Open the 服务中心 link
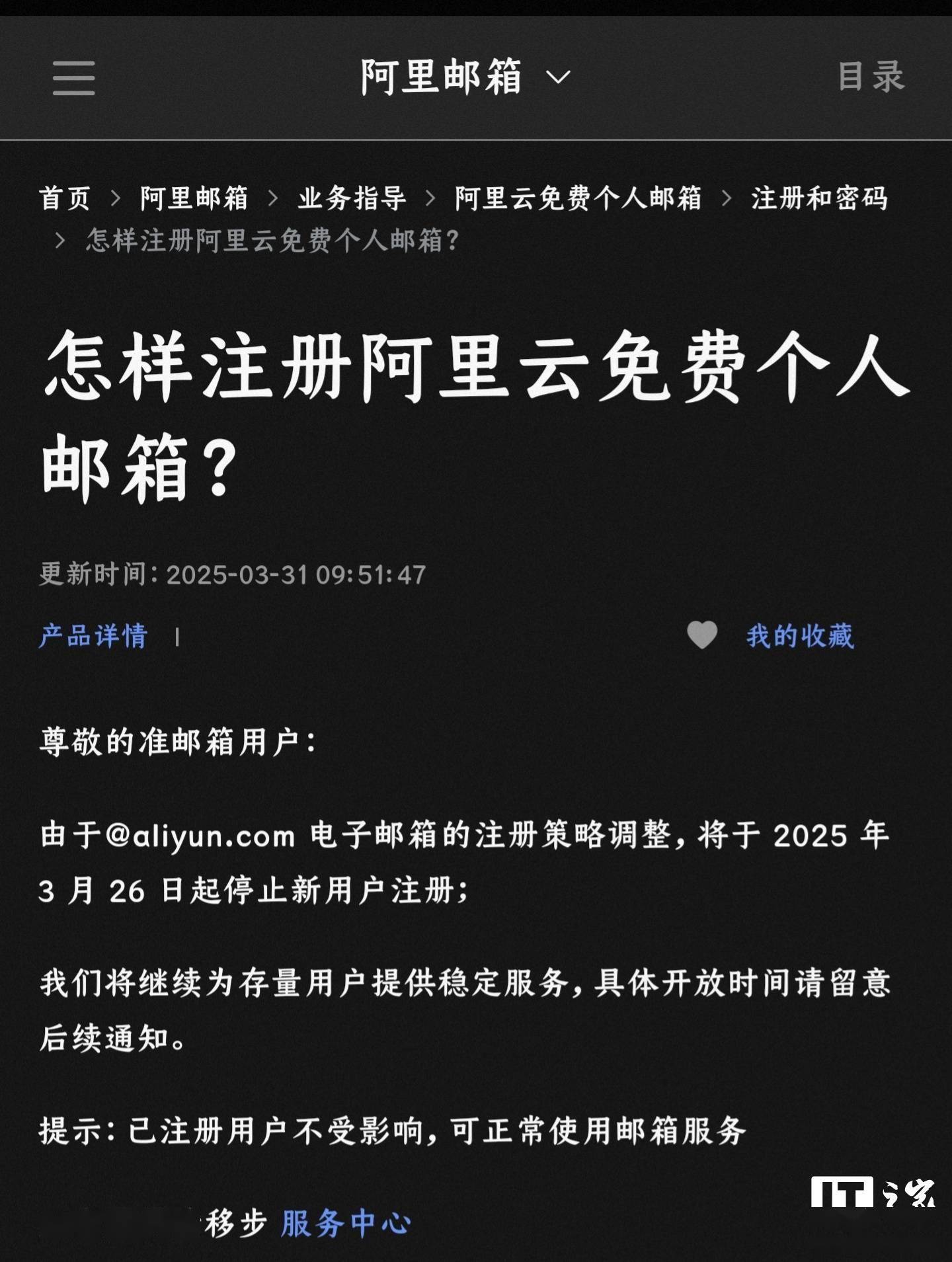Screen dimensions: 952x1262 [346, 1224]
